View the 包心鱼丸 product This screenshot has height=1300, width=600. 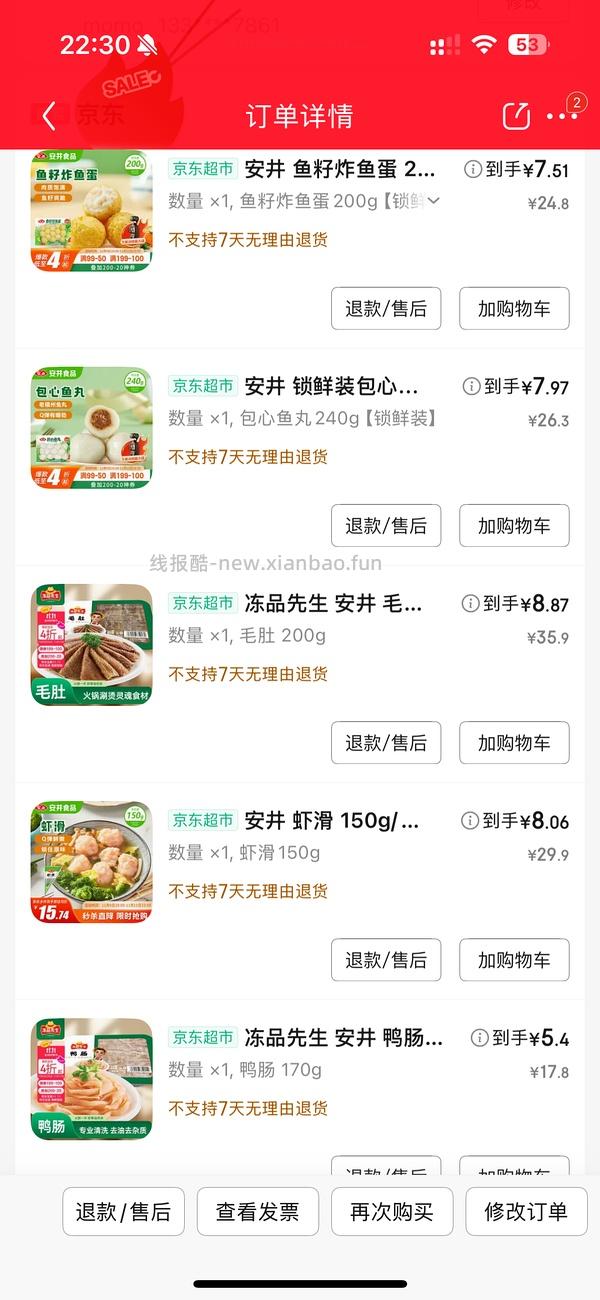[91, 428]
